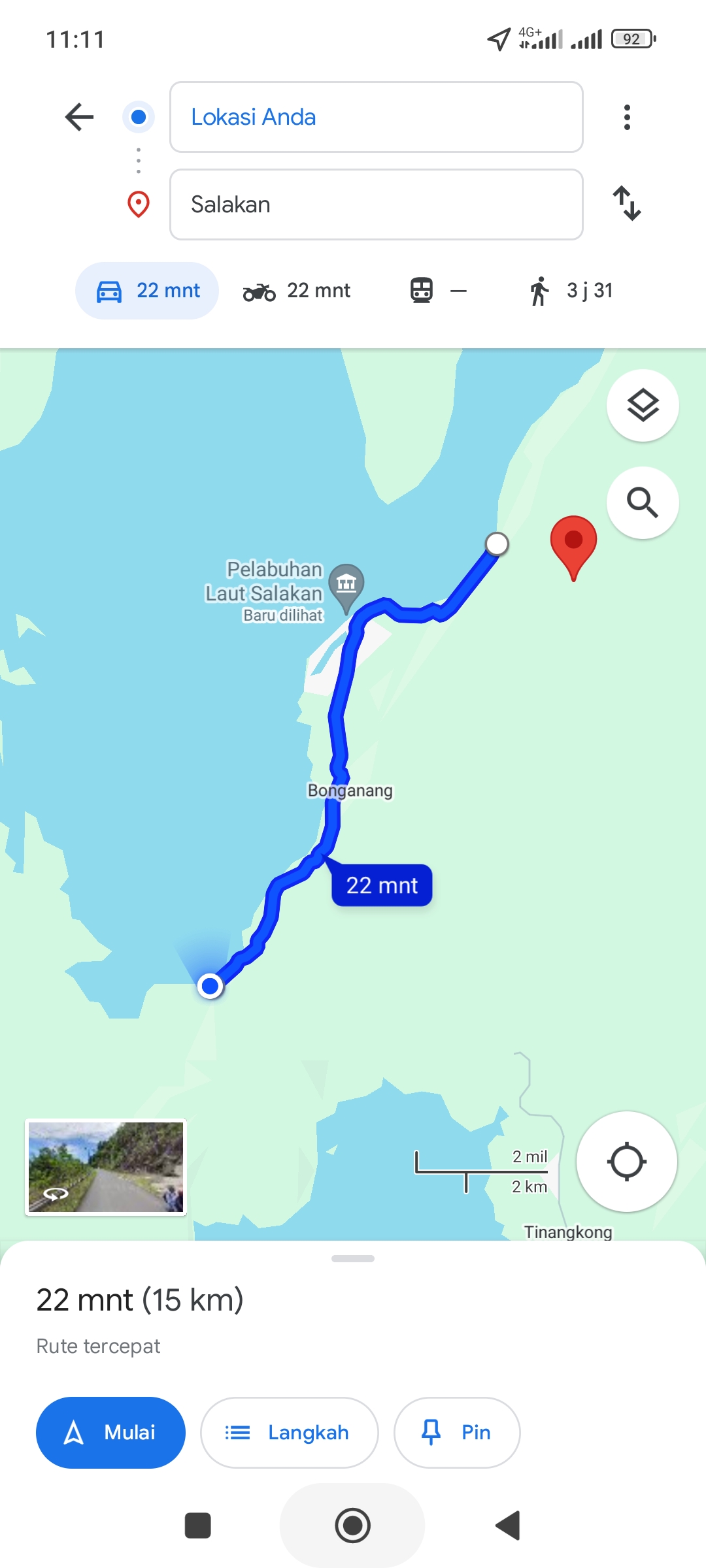The width and height of the screenshot is (706, 1568).
Task: Edit the Salakan destination field
Action: pyautogui.click(x=376, y=204)
